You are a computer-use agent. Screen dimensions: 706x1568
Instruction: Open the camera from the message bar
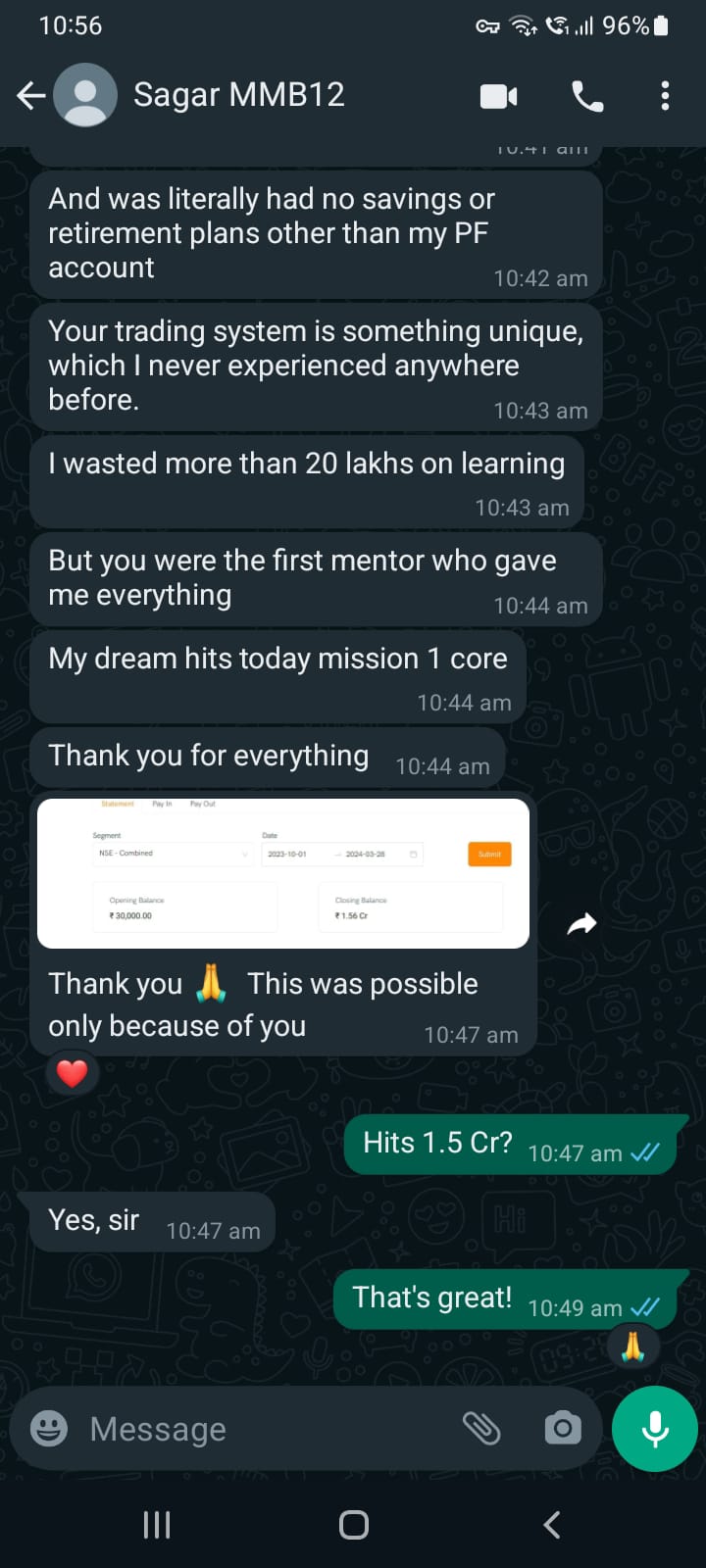[563, 1429]
